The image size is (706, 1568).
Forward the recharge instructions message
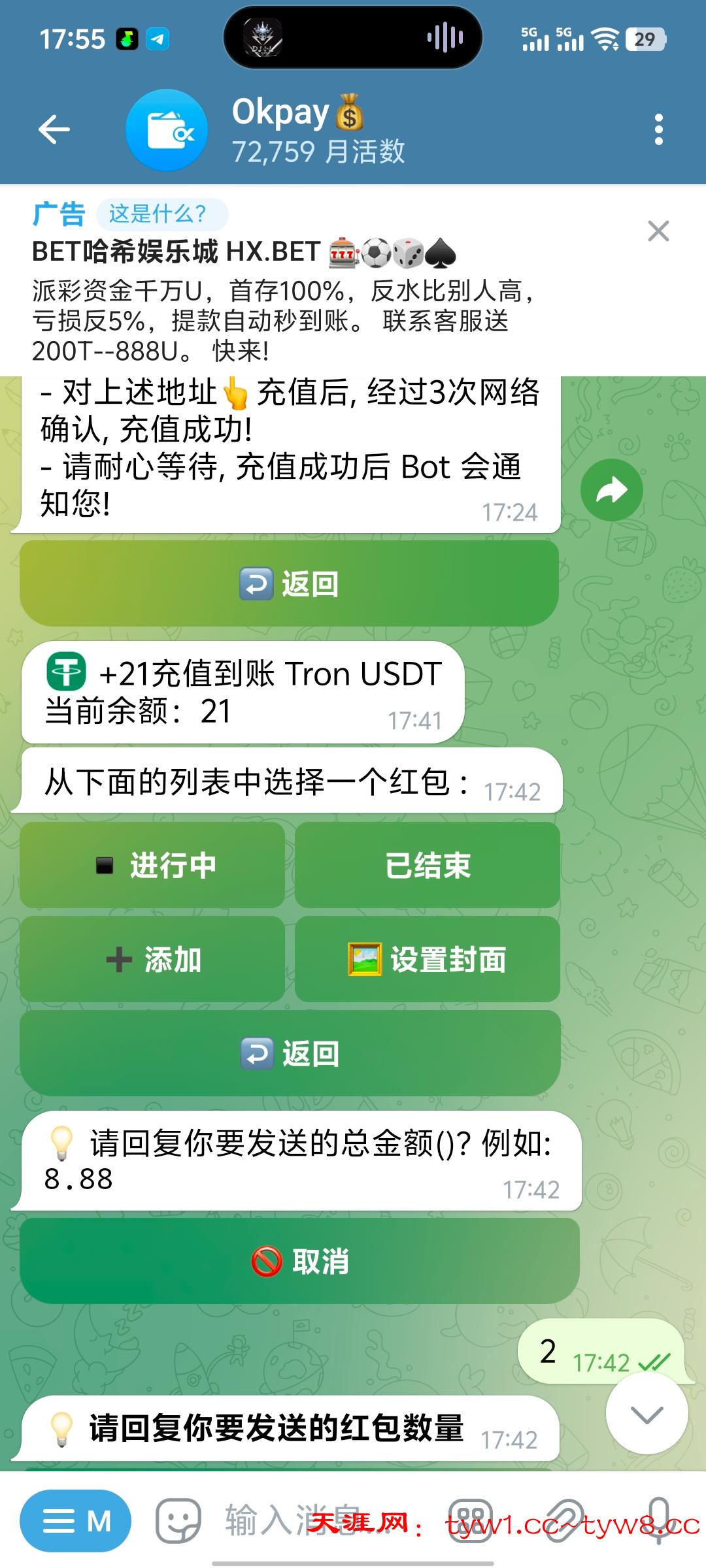pos(611,490)
